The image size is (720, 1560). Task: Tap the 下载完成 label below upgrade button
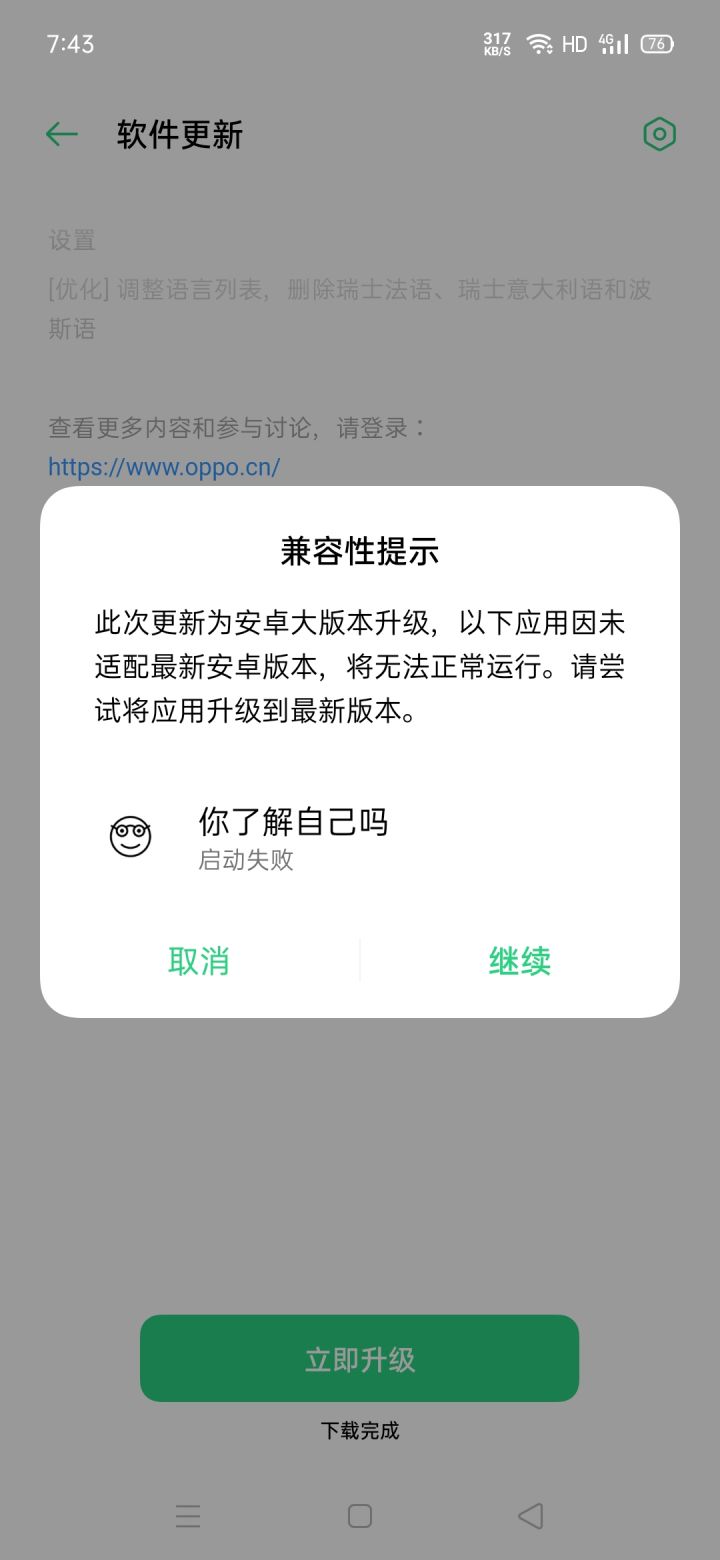359,1430
